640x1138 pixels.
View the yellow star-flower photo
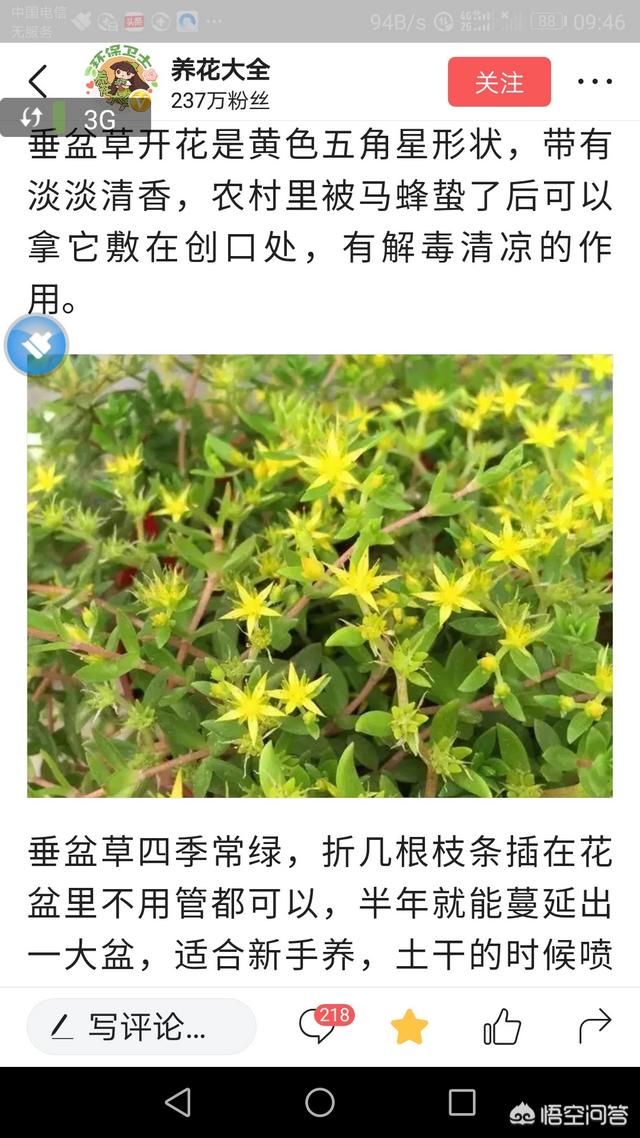[x=320, y=576]
